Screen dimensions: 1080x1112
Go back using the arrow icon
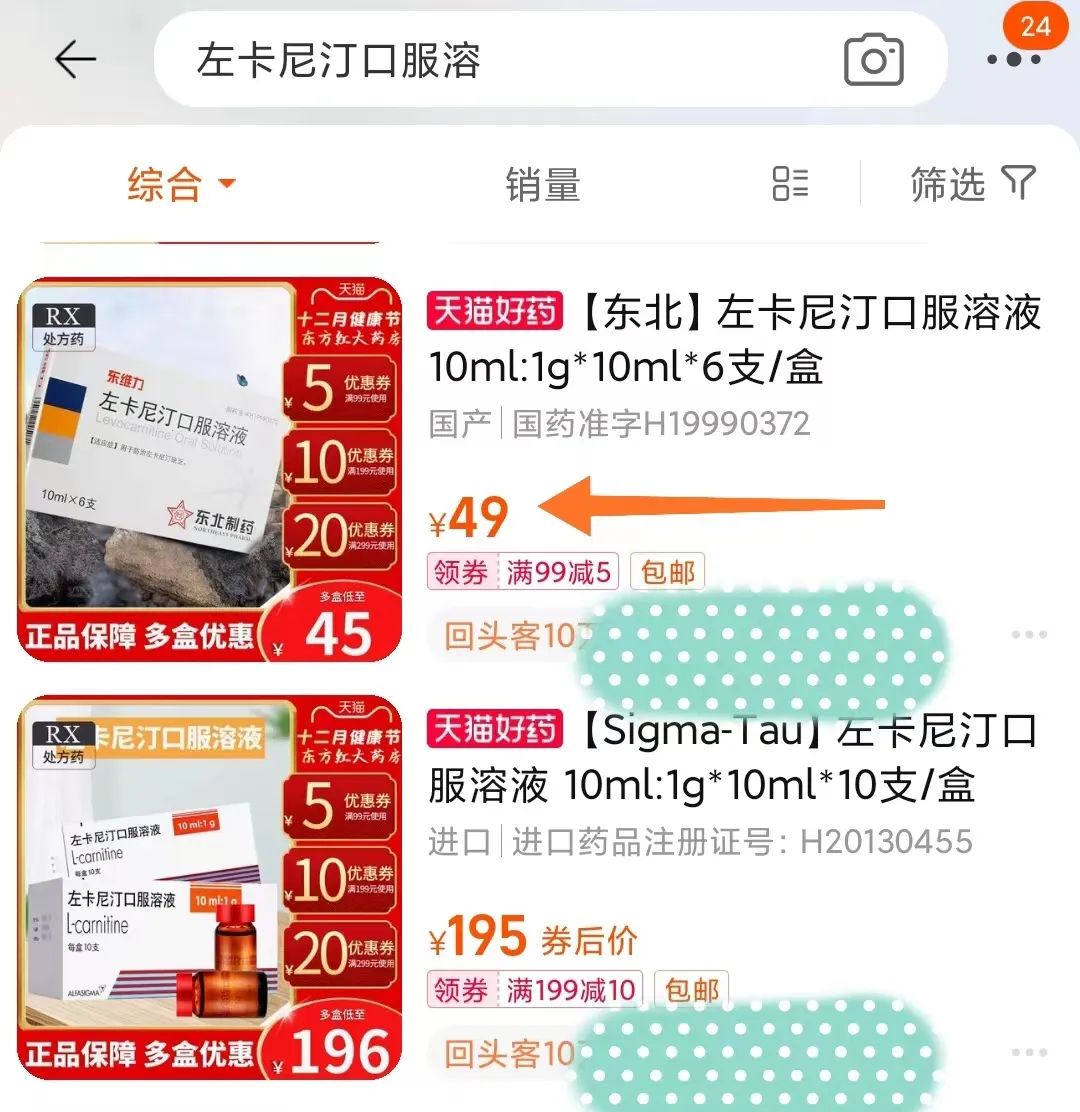75,61
